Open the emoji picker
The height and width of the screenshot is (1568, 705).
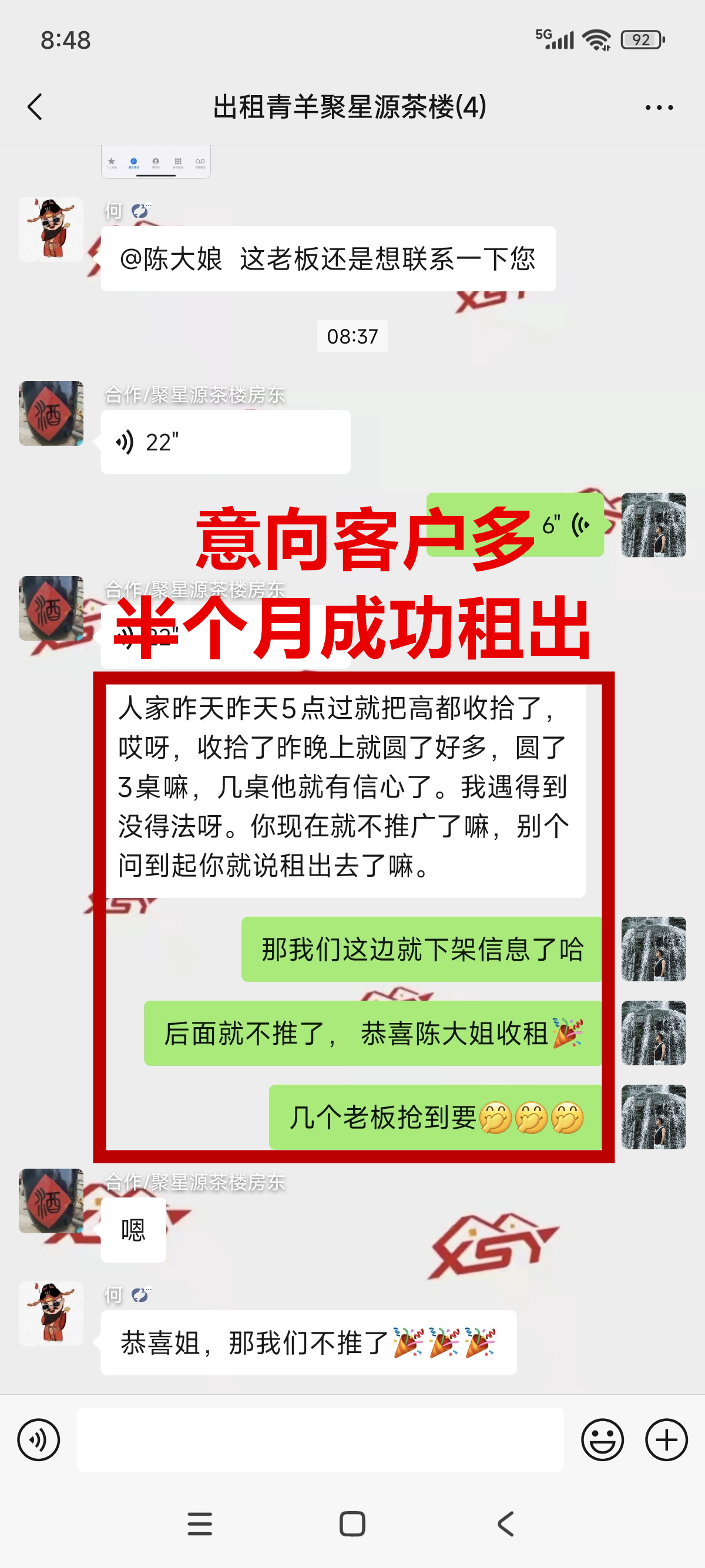tap(602, 1439)
